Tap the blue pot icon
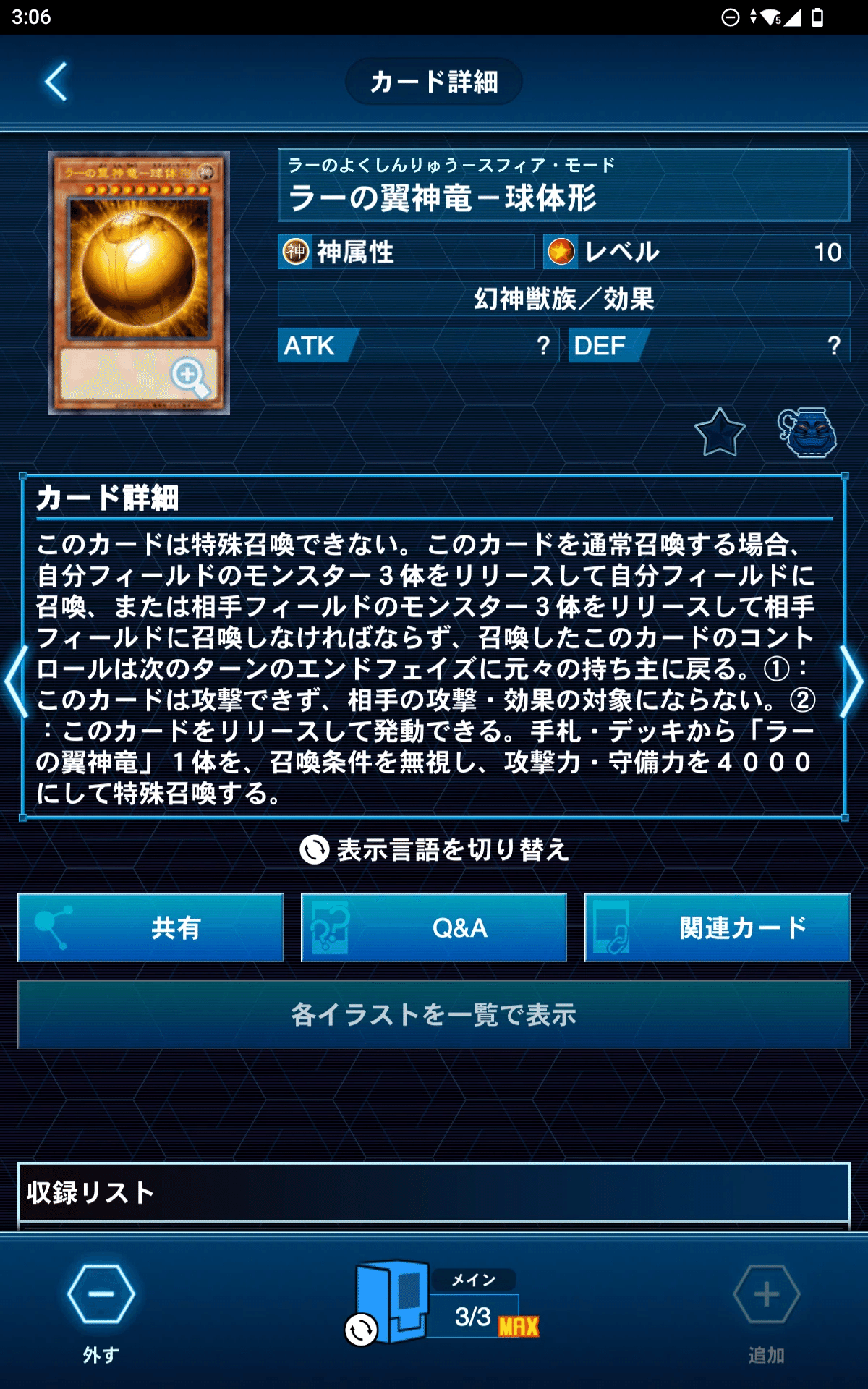868x1389 pixels. click(x=807, y=433)
